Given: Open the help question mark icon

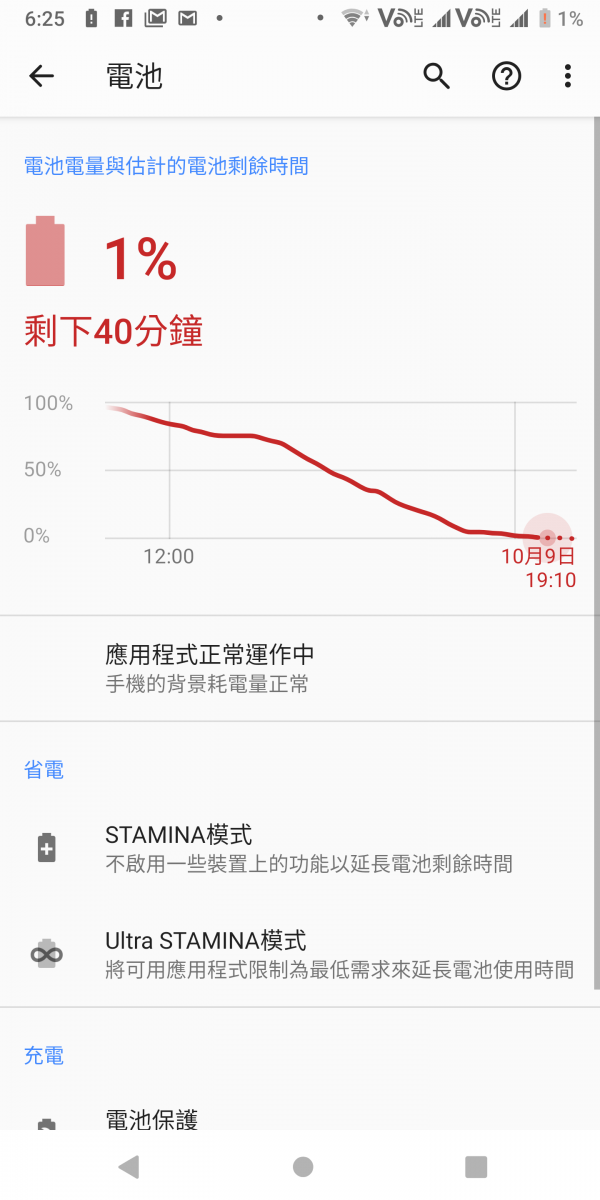Looking at the screenshot, I should (x=507, y=76).
